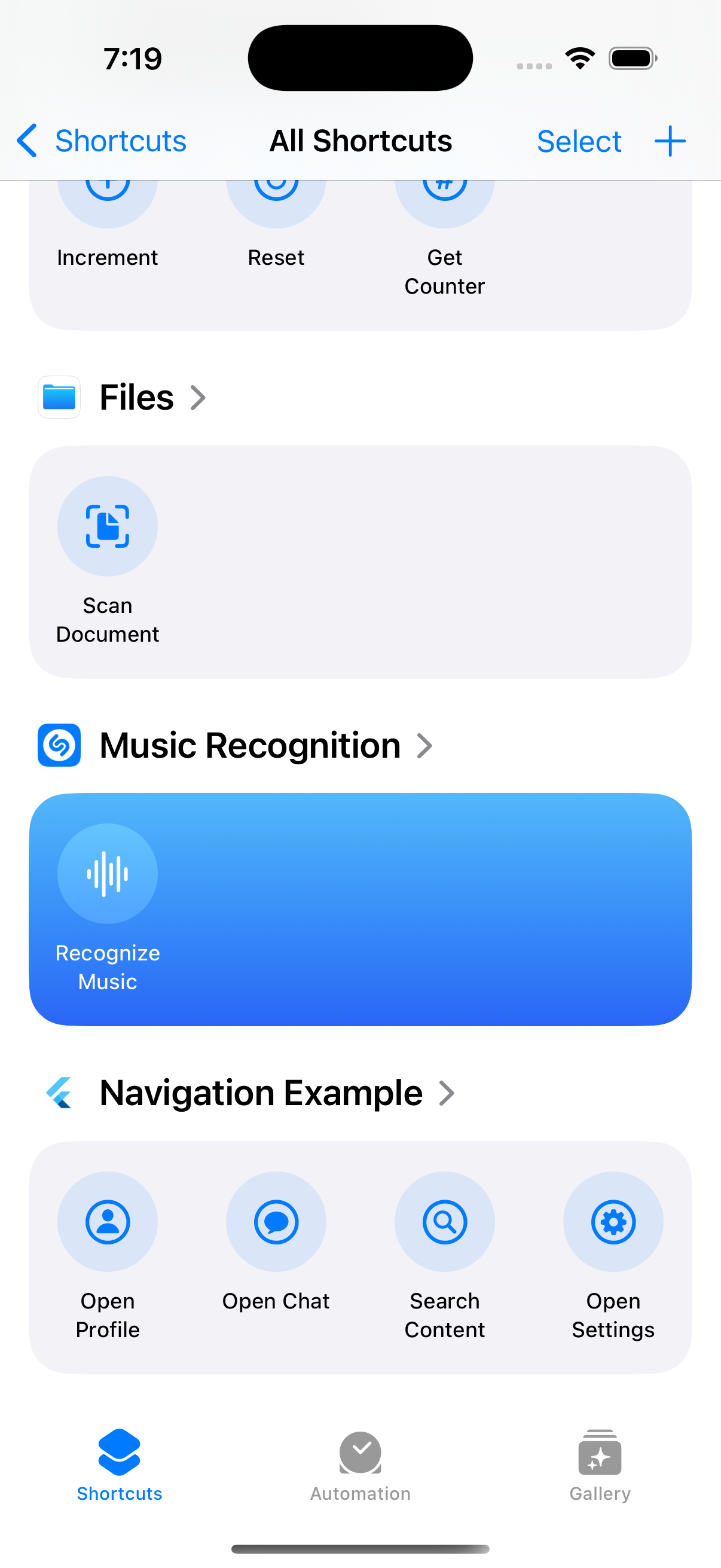Run the Increment shortcut
721x1568 pixels.
tap(108, 213)
